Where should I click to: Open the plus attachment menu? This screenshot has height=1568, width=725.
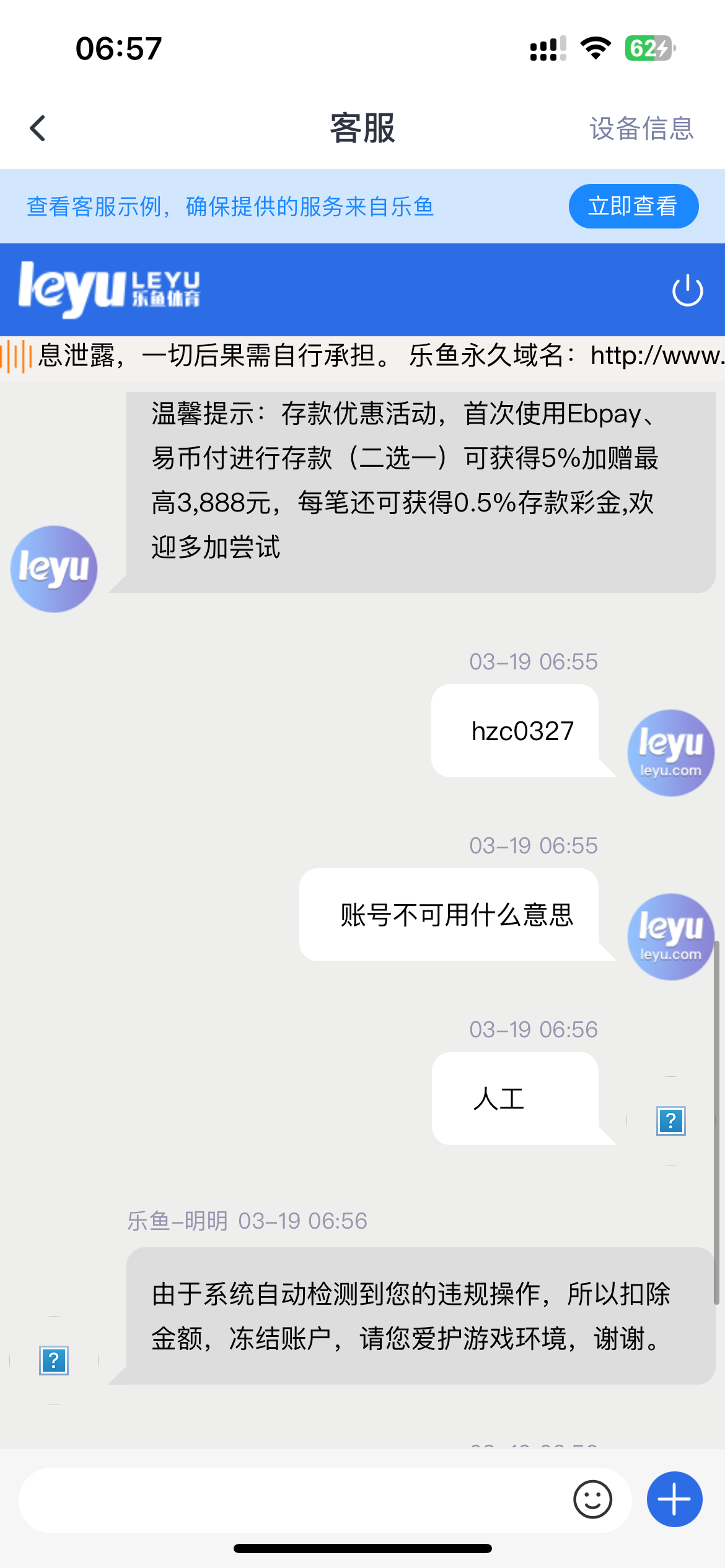(674, 1499)
